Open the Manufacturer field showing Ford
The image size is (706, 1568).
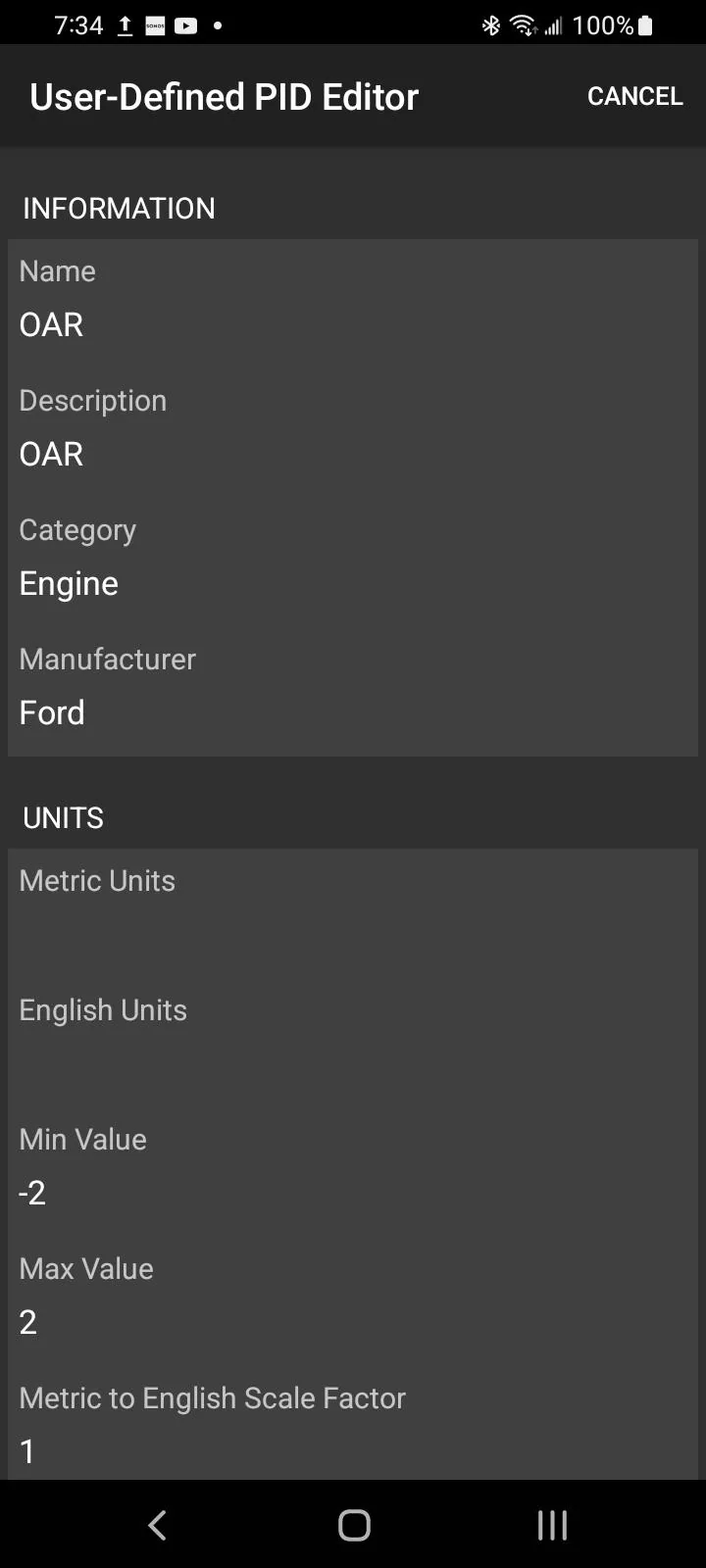click(353, 686)
